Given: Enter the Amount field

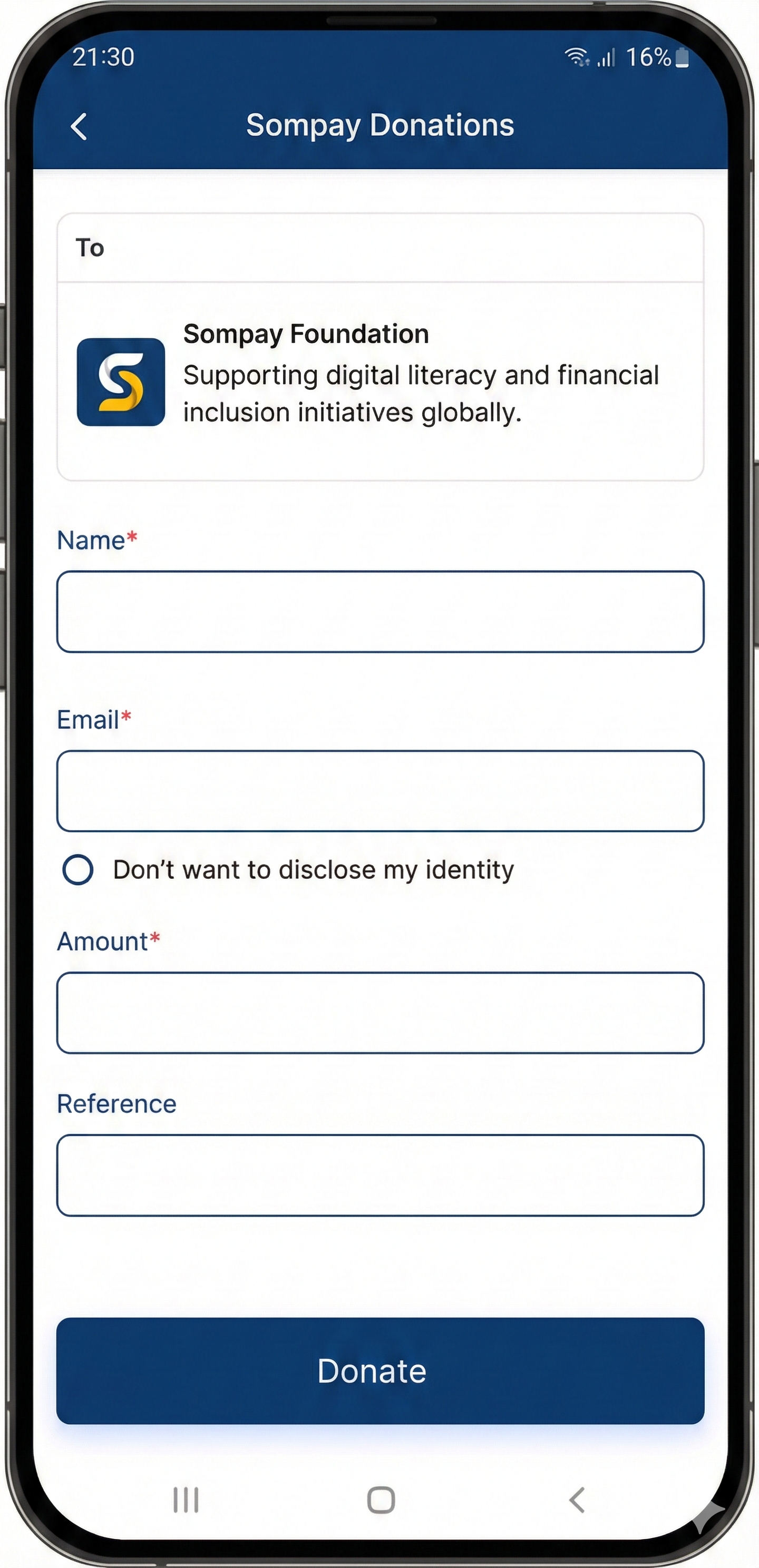Looking at the screenshot, I should tap(380, 1013).
